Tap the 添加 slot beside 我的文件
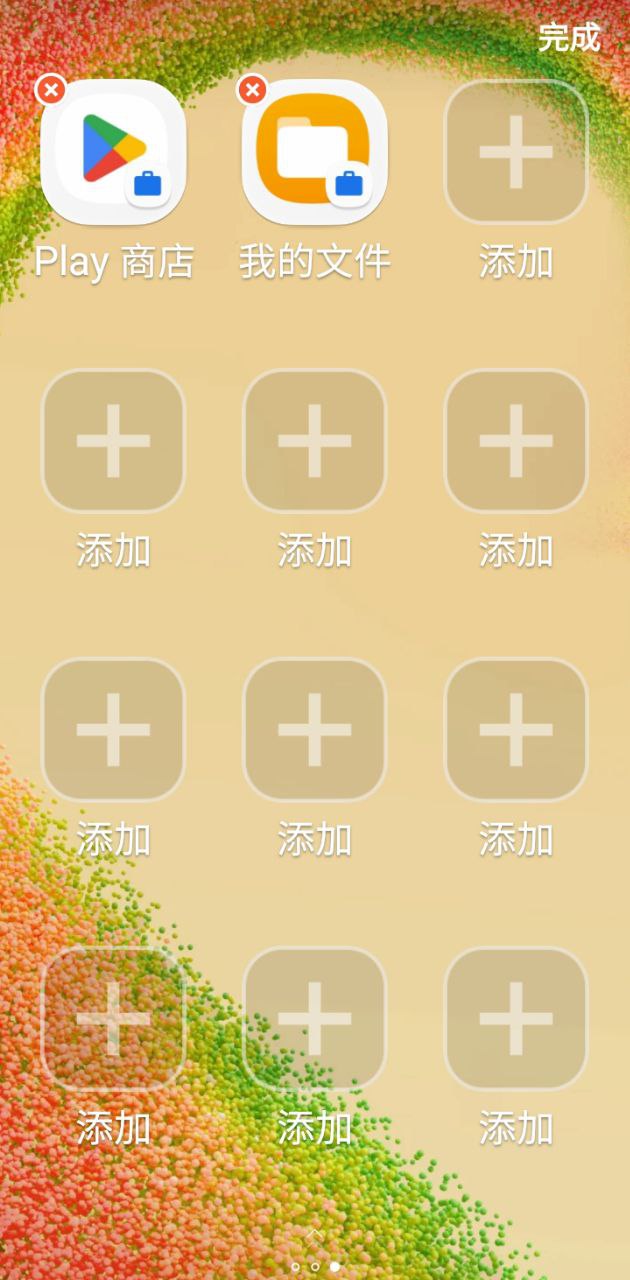The image size is (630, 1280). tap(516, 152)
